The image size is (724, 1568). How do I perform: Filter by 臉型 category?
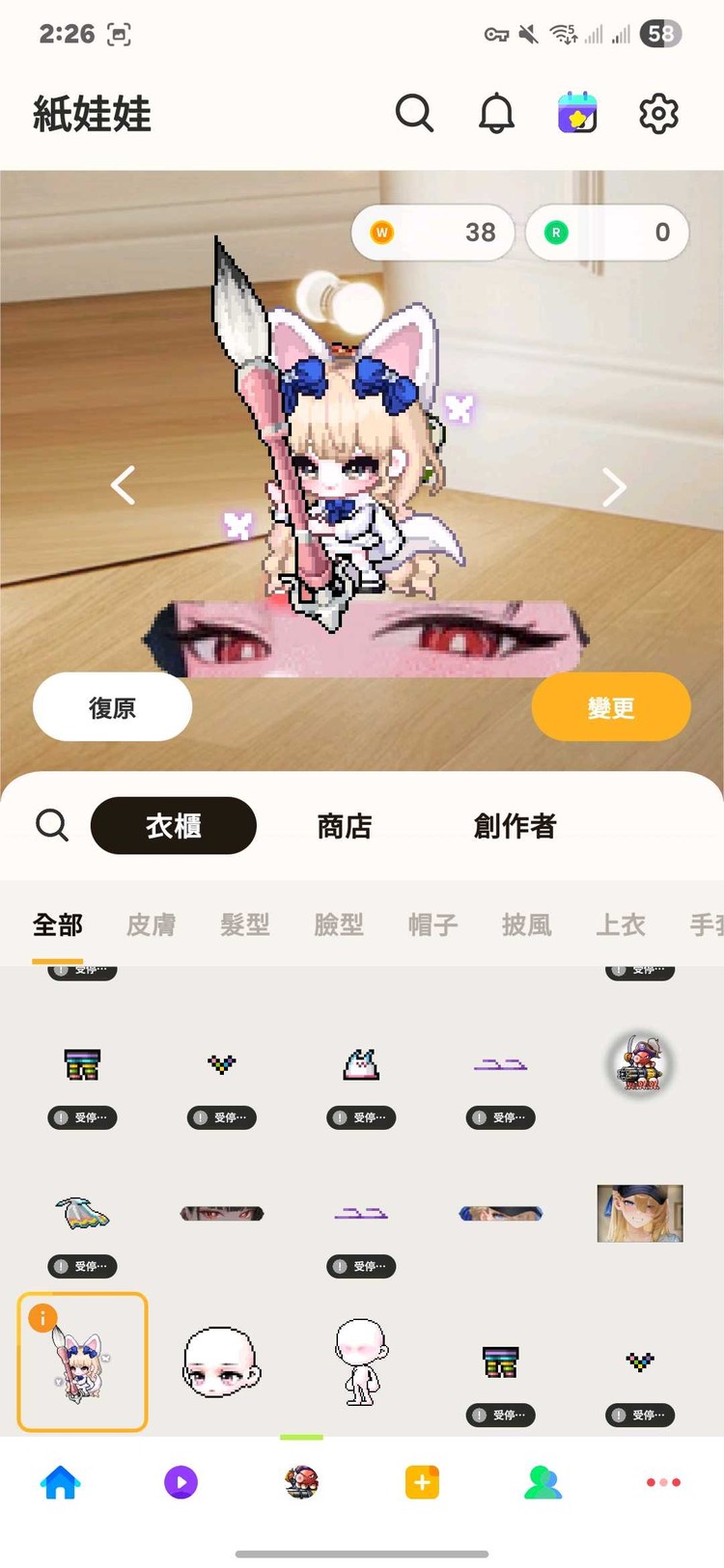pyautogui.click(x=339, y=925)
